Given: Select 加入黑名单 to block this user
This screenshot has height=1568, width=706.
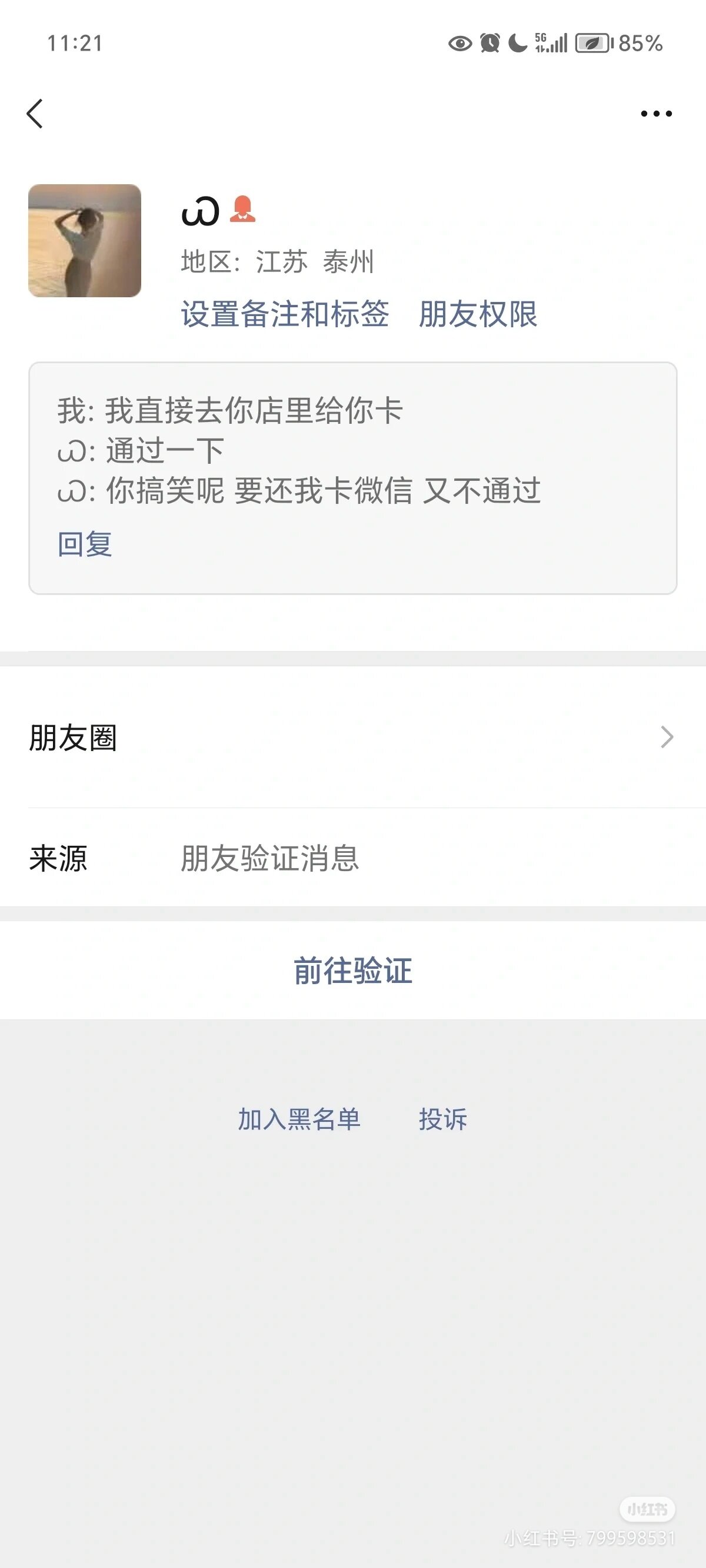Looking at the screenshot, I should click(x=299, y=1119).
